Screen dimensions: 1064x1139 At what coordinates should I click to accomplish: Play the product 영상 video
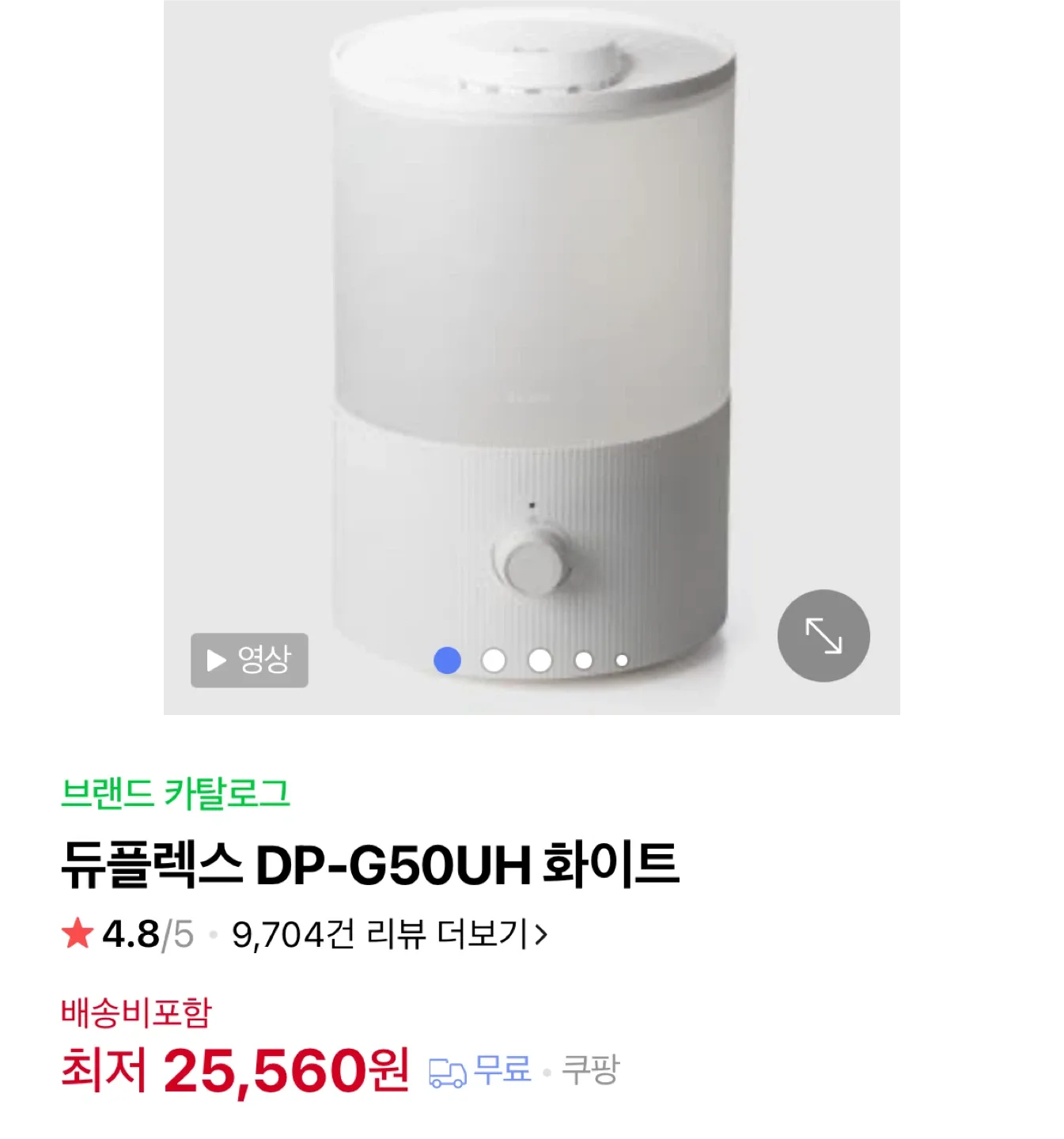pyautogui.click(x=249, y=660)
